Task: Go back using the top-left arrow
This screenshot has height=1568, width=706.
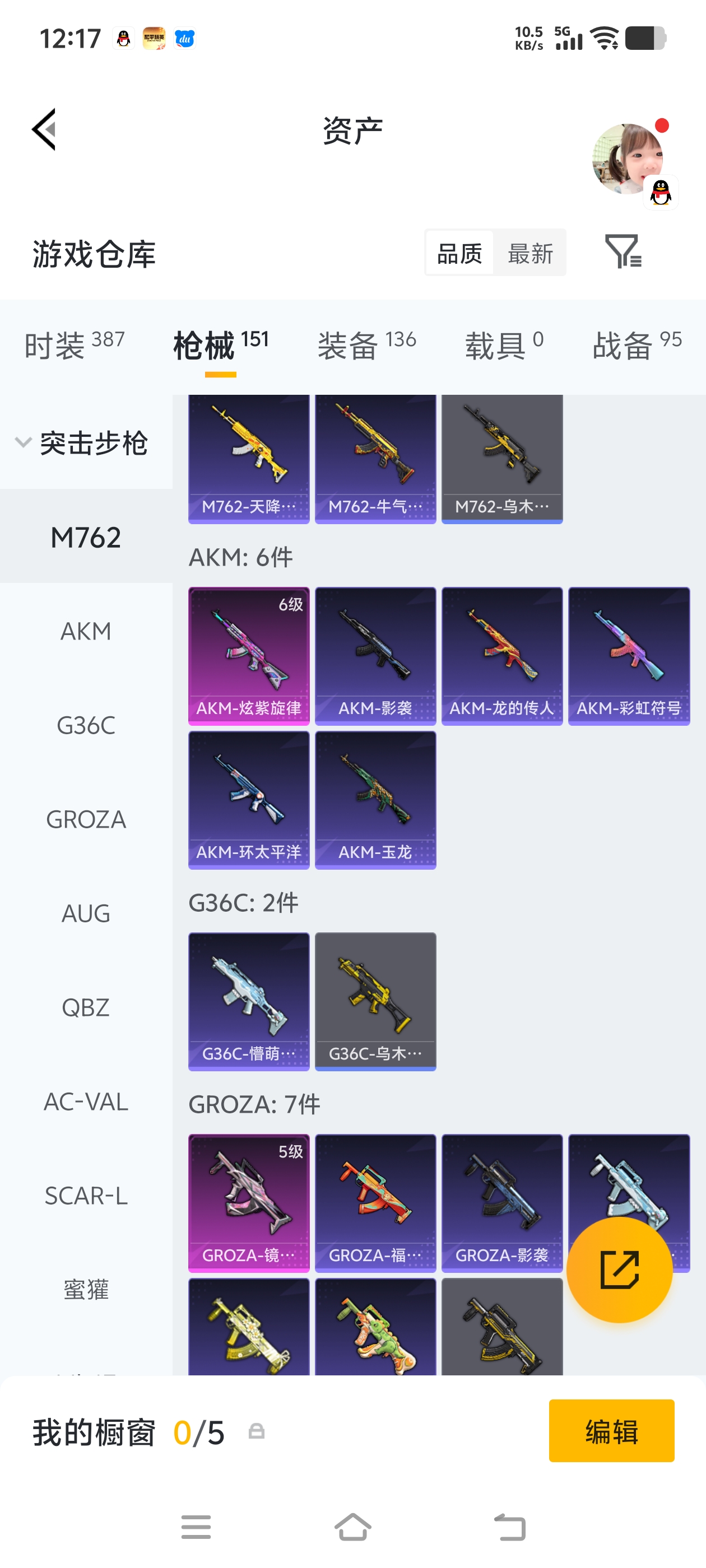Action: pos(44,129)
